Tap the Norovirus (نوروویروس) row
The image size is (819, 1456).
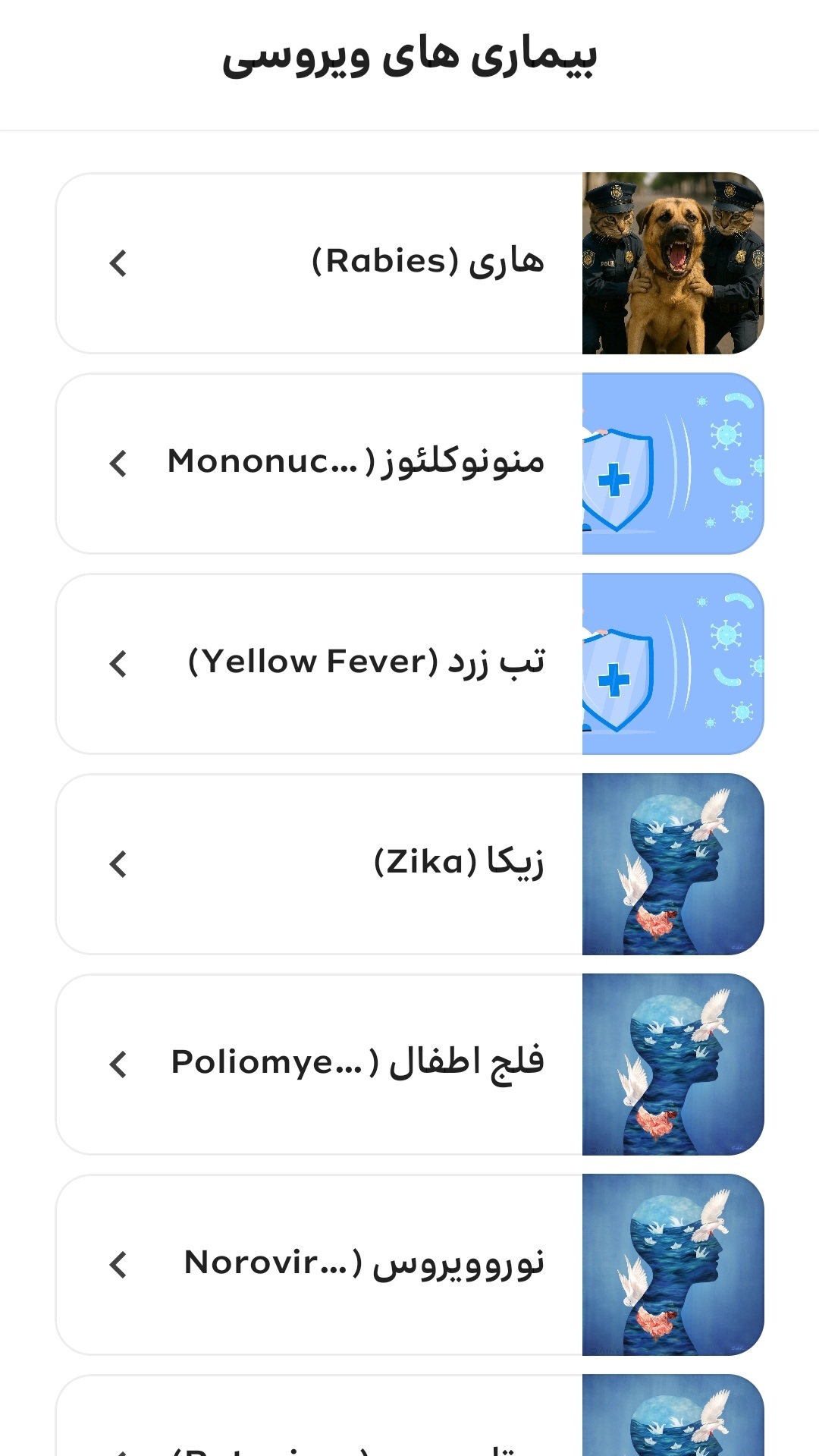click(409, 1265)
